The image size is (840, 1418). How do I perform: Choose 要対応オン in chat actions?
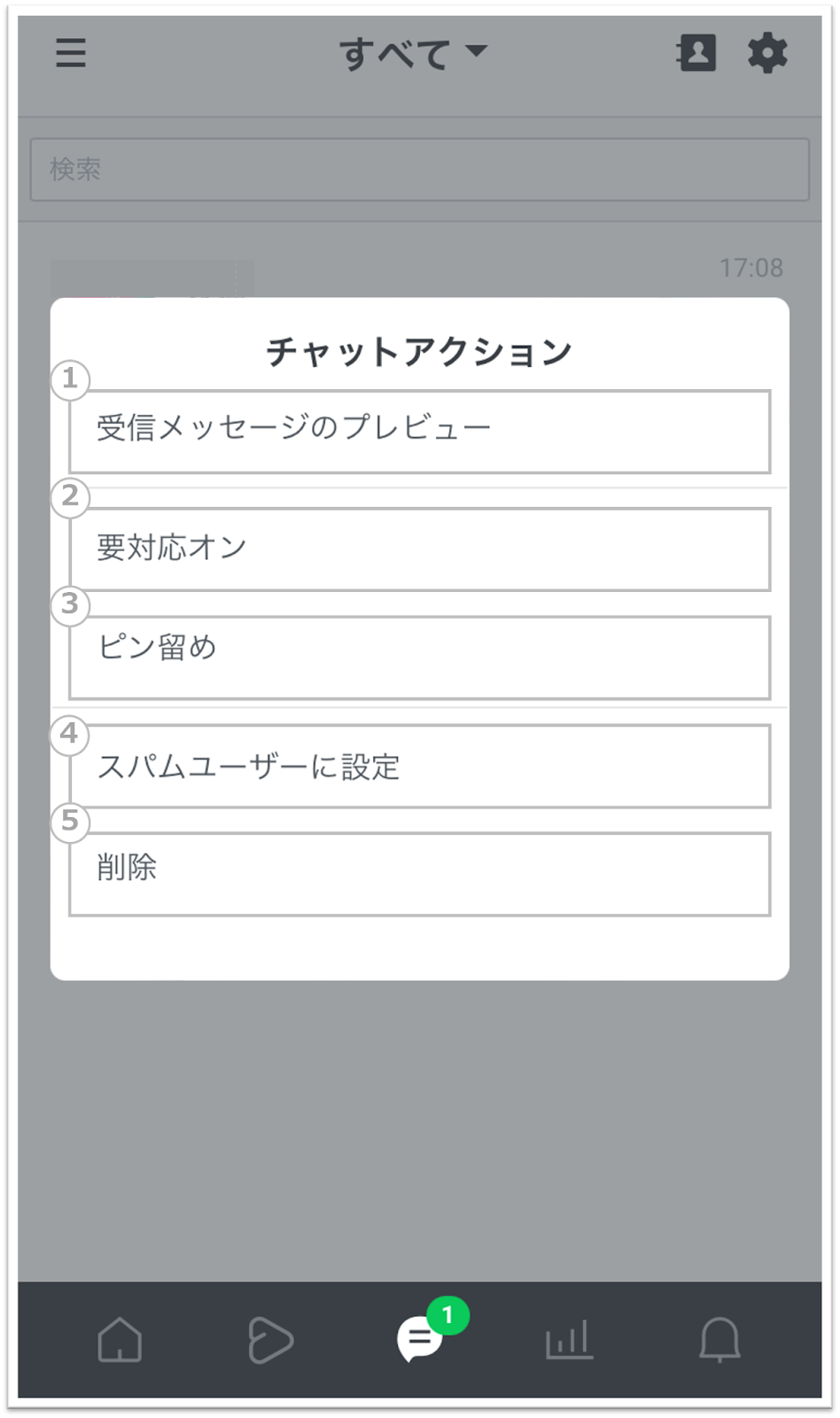pyautogui.click(x=419, y=549)
